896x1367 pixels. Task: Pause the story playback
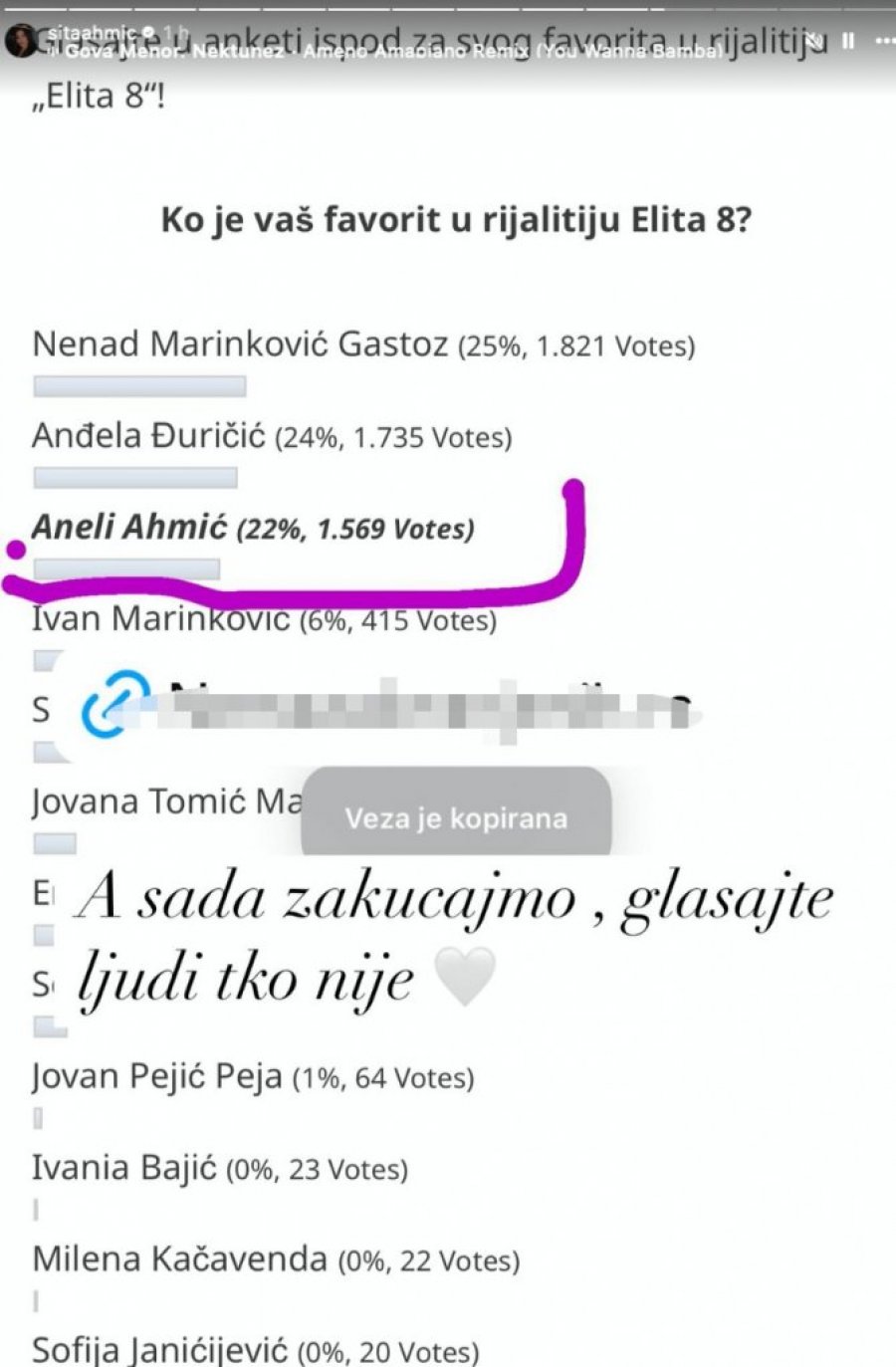coord(848,41)
